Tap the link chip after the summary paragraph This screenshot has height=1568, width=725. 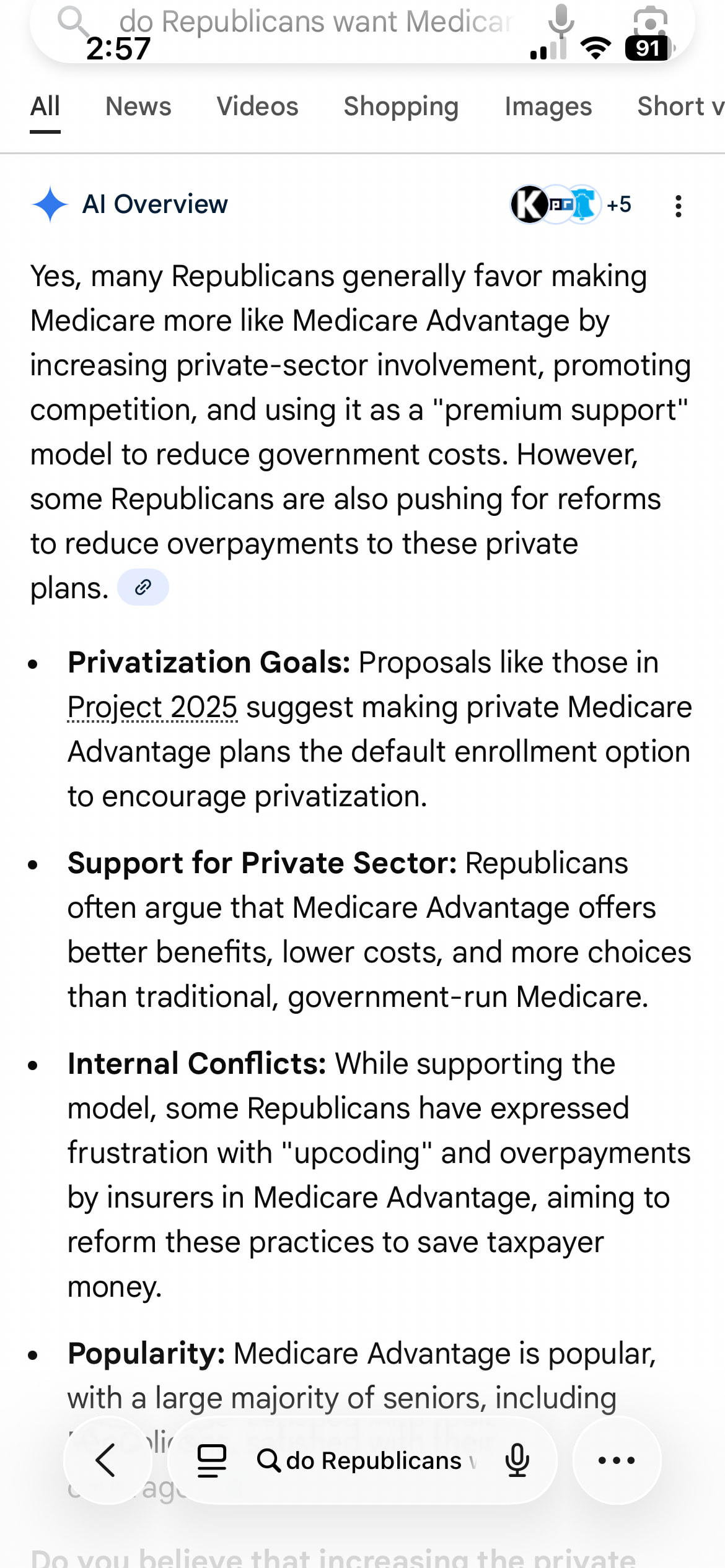pyautogui.click(x=143, y=587)
